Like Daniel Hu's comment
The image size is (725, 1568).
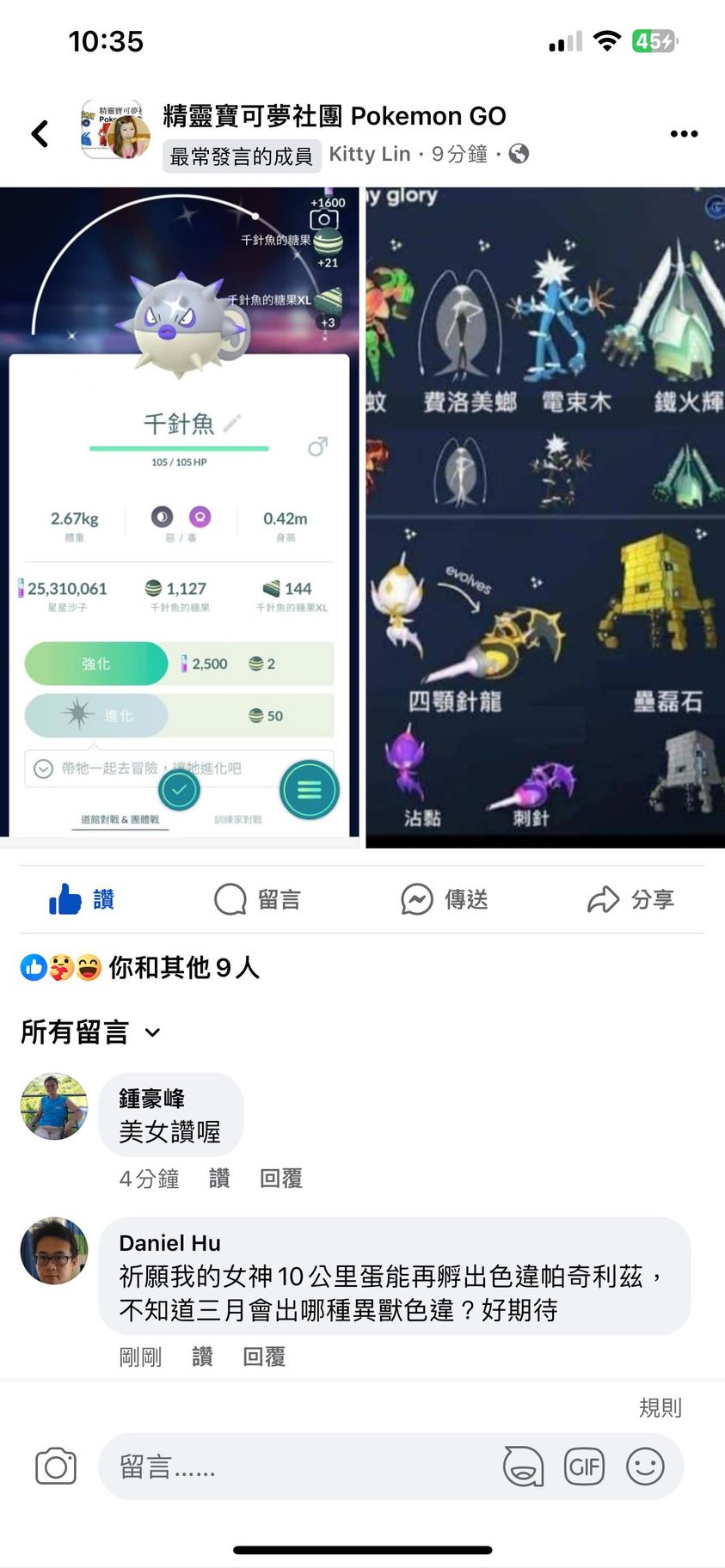coord(202,1357)
